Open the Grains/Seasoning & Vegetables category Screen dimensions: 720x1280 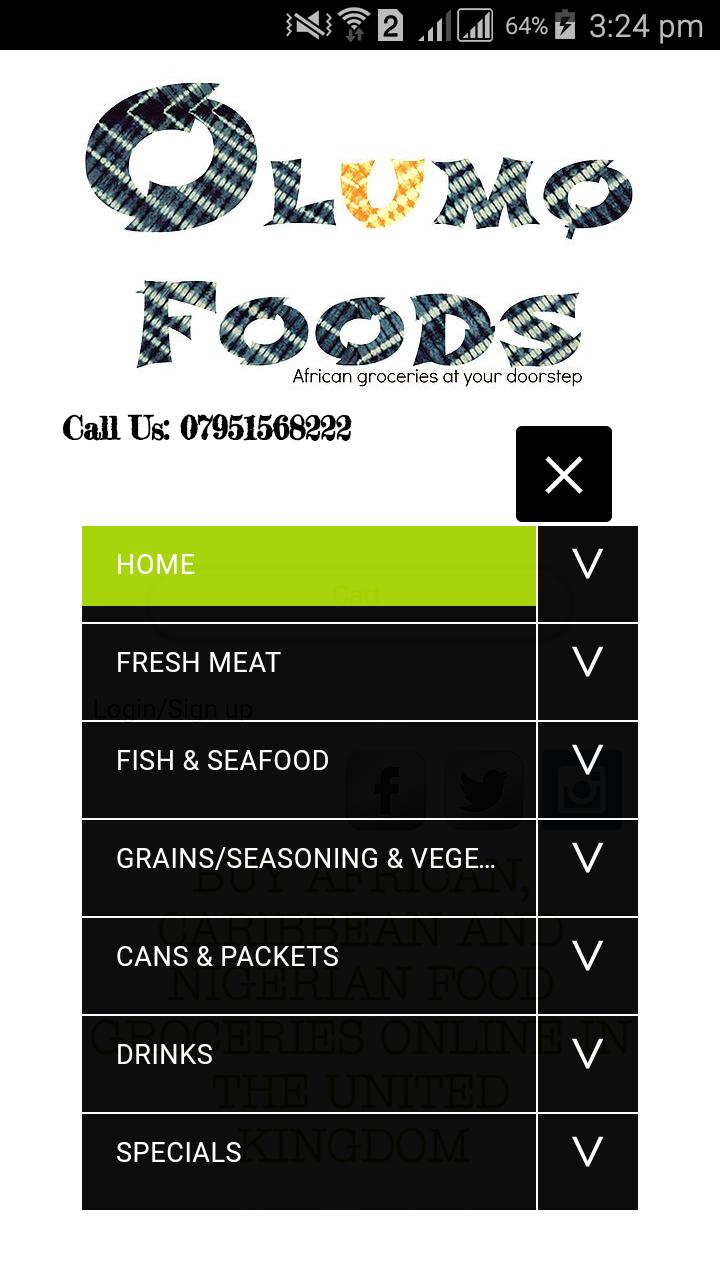pyautogui.click(x=308, y=859)
